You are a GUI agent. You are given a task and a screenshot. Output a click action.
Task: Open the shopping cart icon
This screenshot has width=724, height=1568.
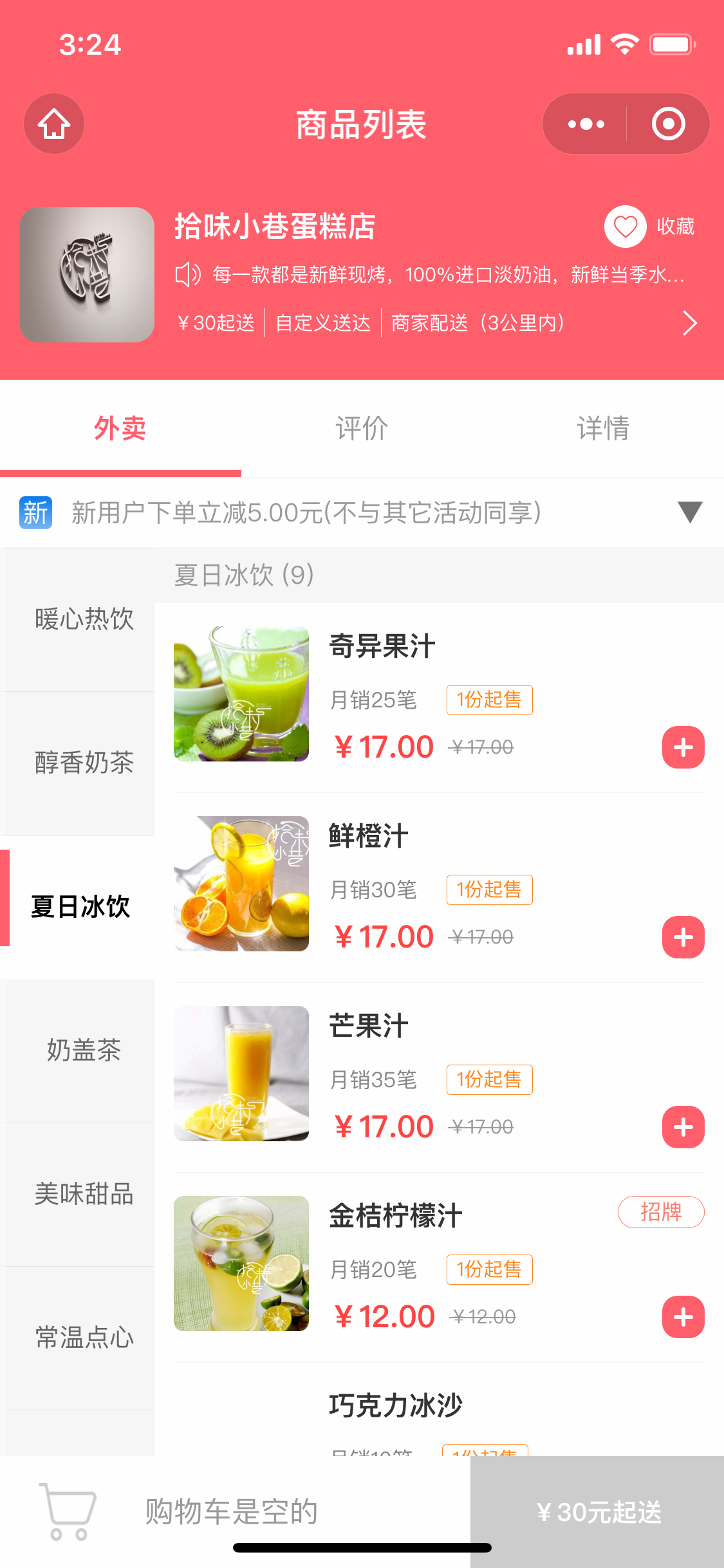68,1511
